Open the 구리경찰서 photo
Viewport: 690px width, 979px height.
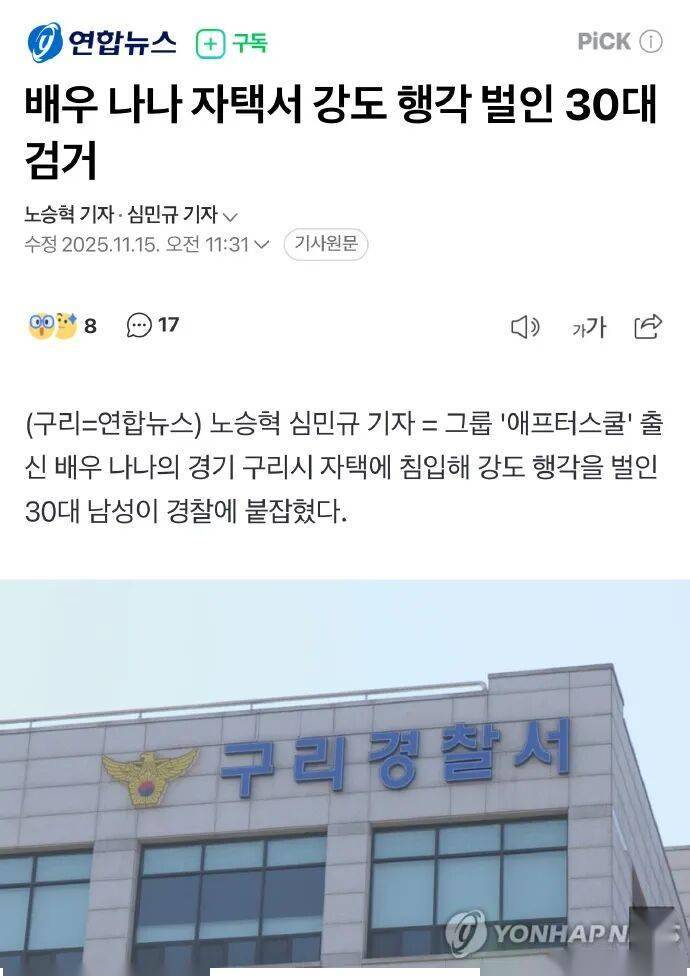tap(345, 778)
